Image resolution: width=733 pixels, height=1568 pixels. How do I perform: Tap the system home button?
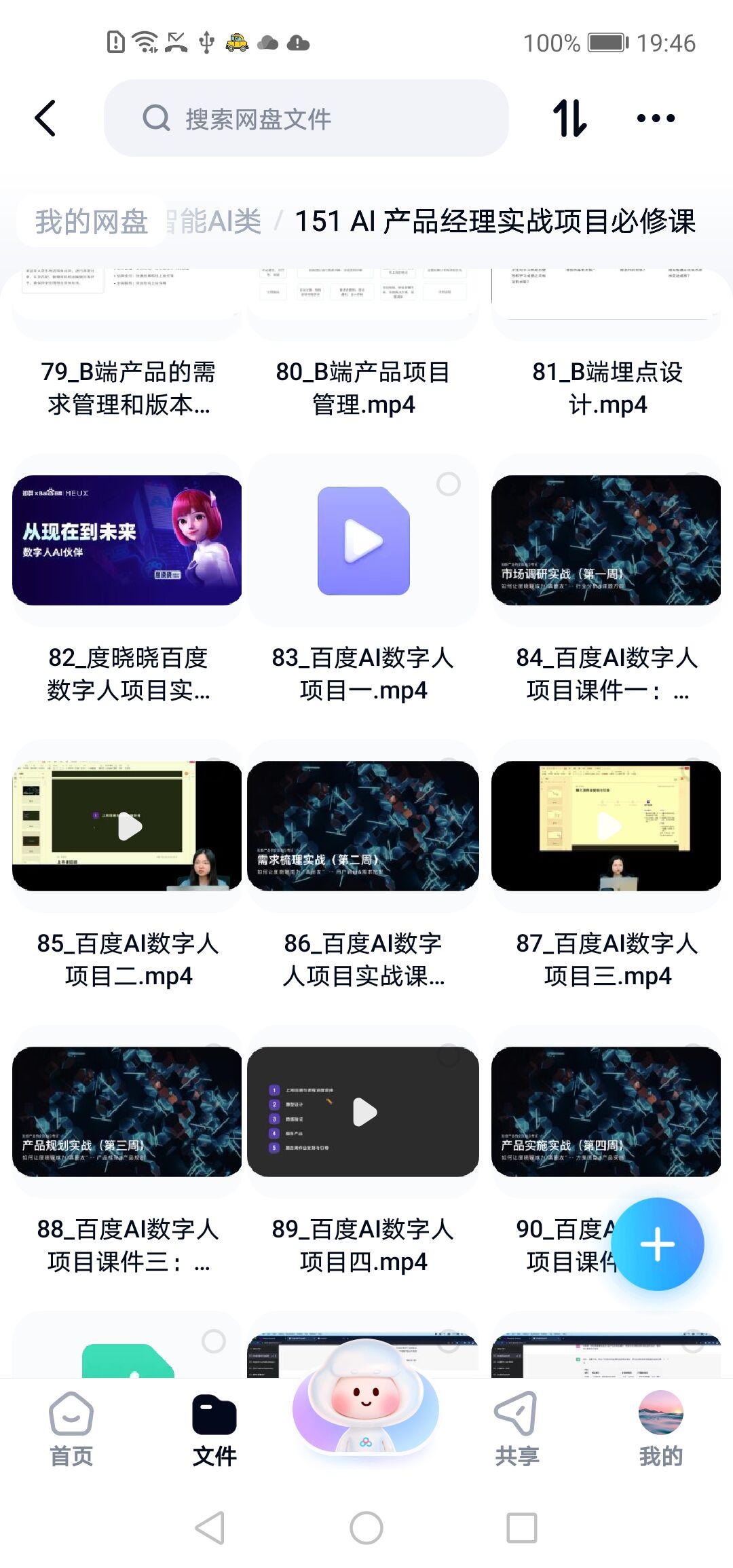(366, 1528)
